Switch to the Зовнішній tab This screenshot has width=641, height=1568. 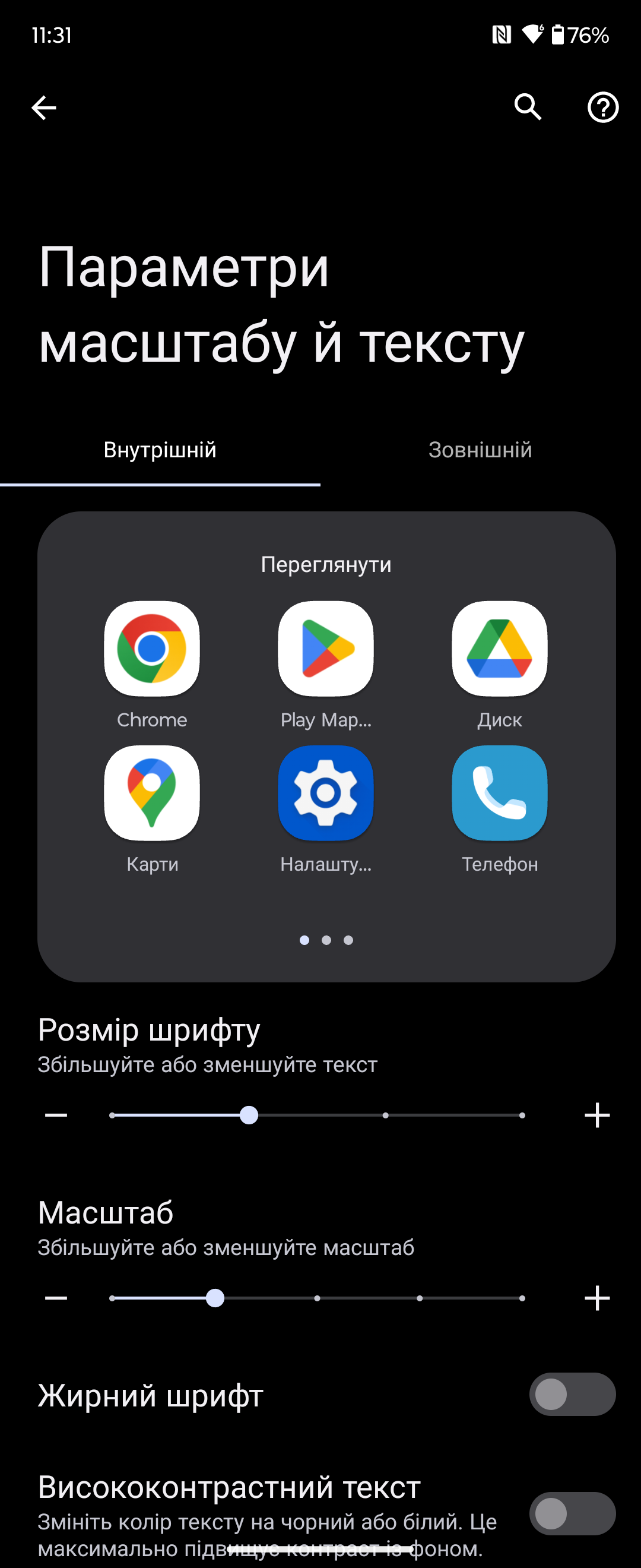click(480, 450)
